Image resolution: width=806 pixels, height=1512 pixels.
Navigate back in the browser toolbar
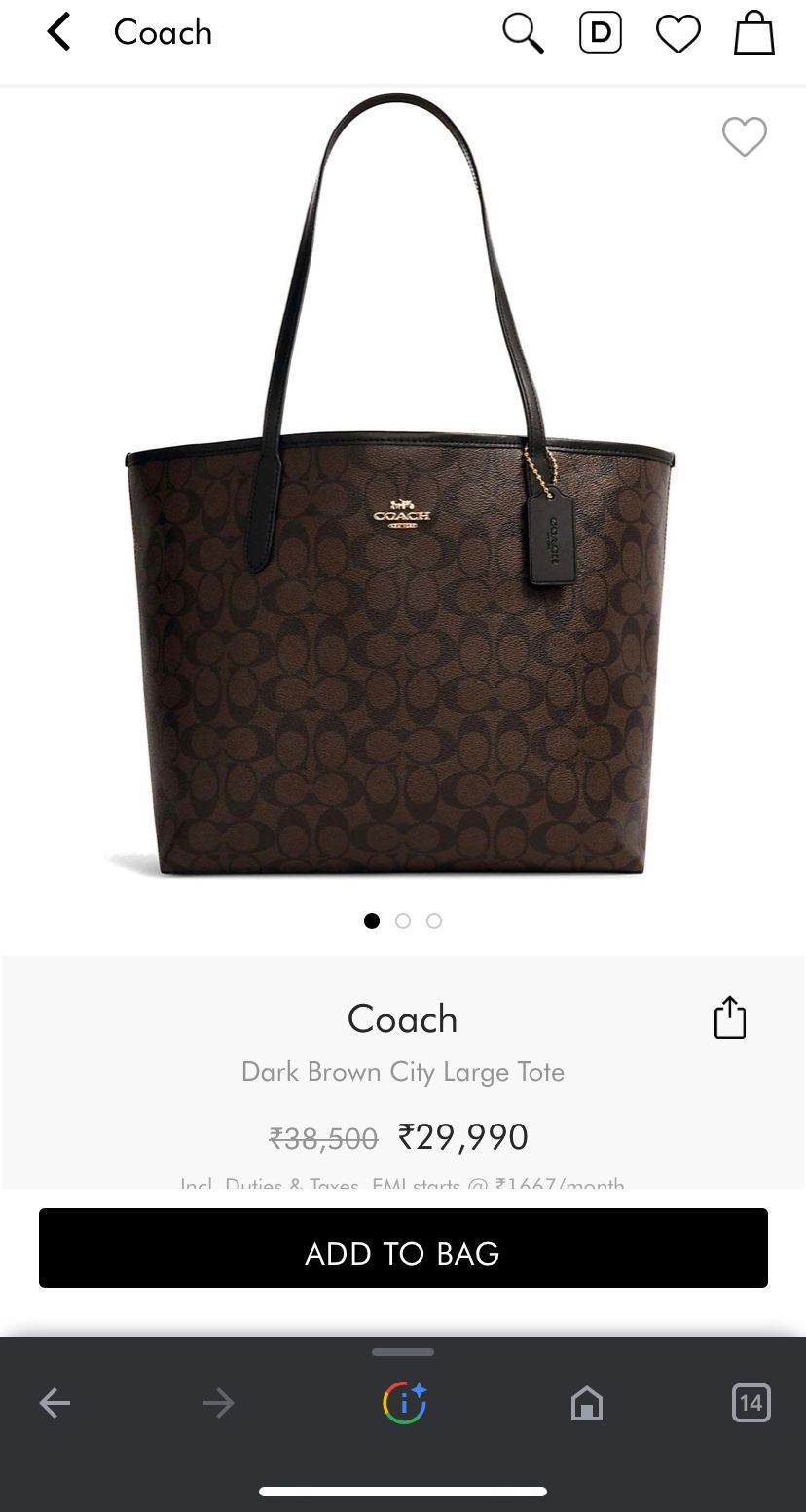click(x=55, y=1403)
